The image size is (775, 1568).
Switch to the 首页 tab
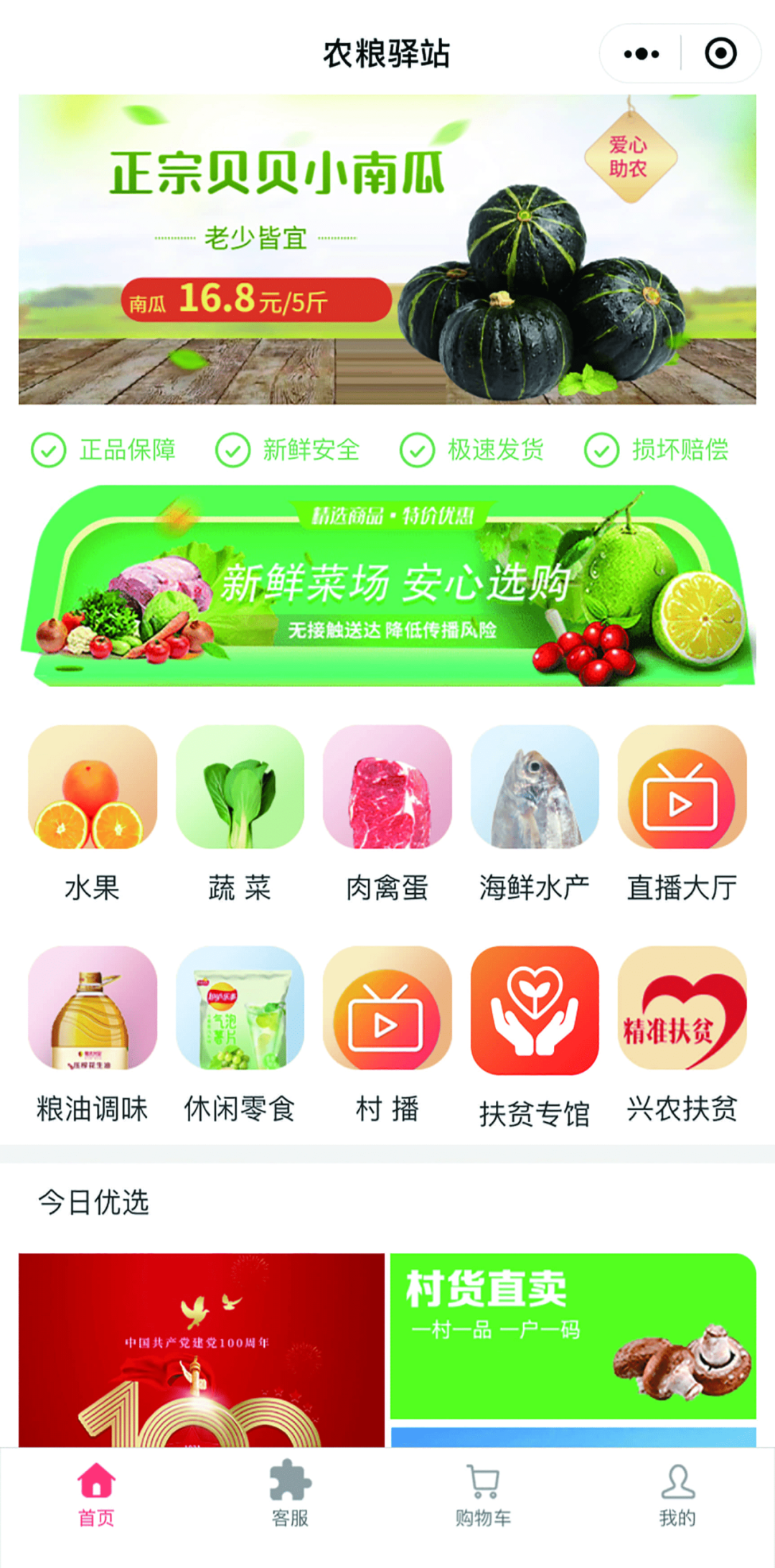click(97, 1495)
